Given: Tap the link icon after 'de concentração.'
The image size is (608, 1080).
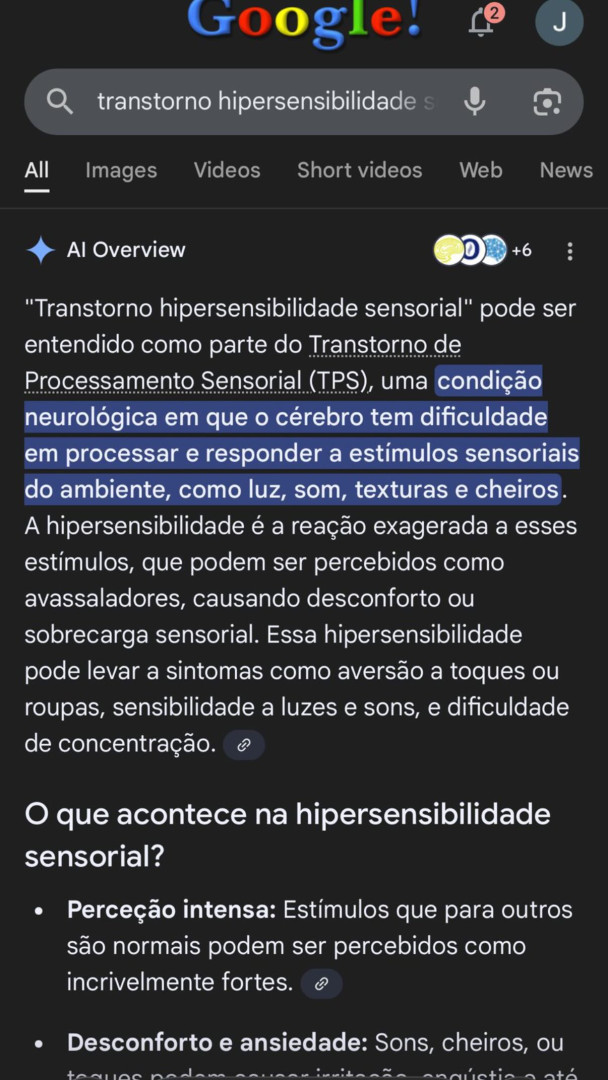Looking at the screenshot, I should (244, 745).
